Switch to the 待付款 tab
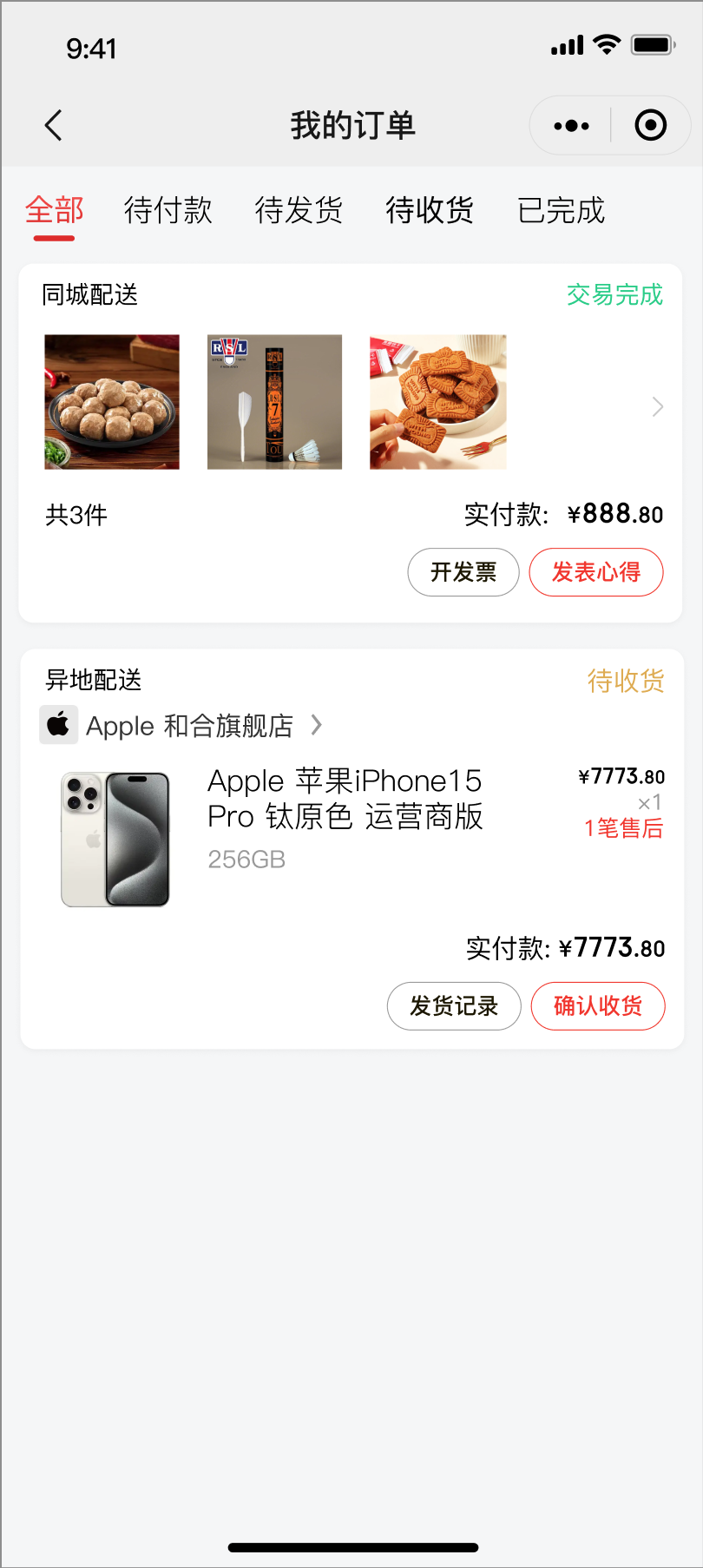Screen dimensions: 703x1568 tap(168, 211)
